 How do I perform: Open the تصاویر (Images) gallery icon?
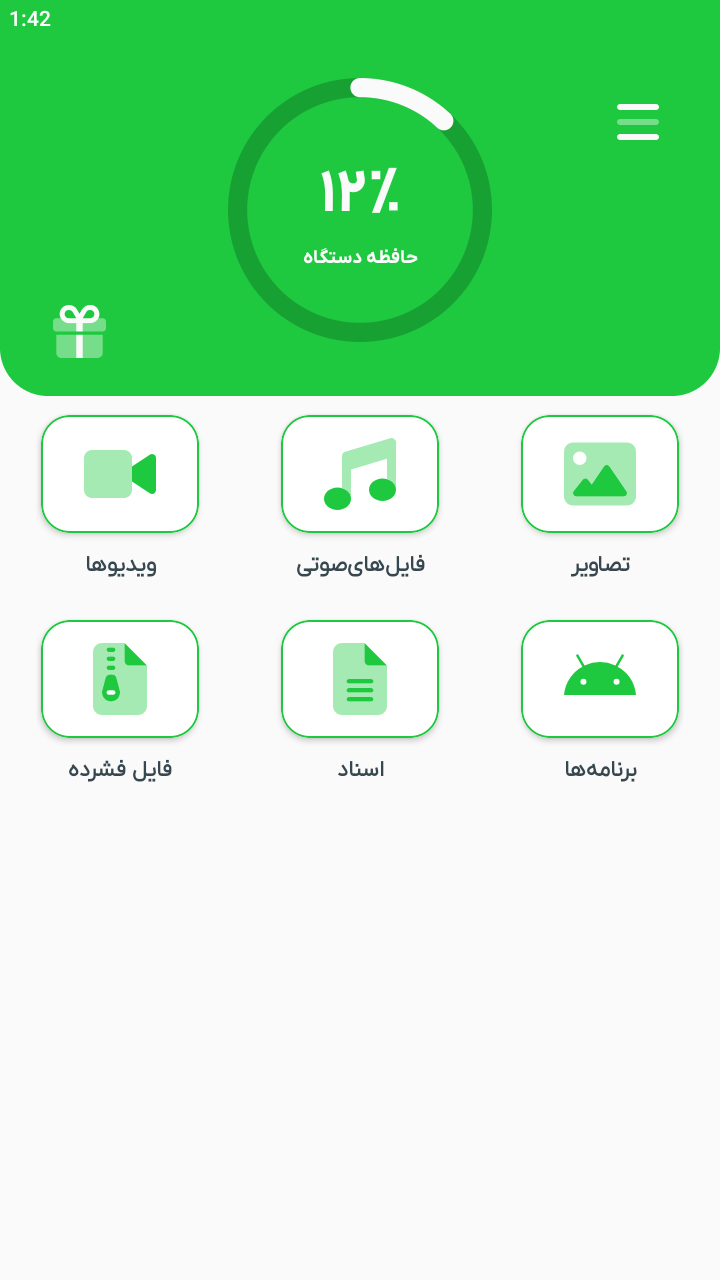click(x=600, y=474)
